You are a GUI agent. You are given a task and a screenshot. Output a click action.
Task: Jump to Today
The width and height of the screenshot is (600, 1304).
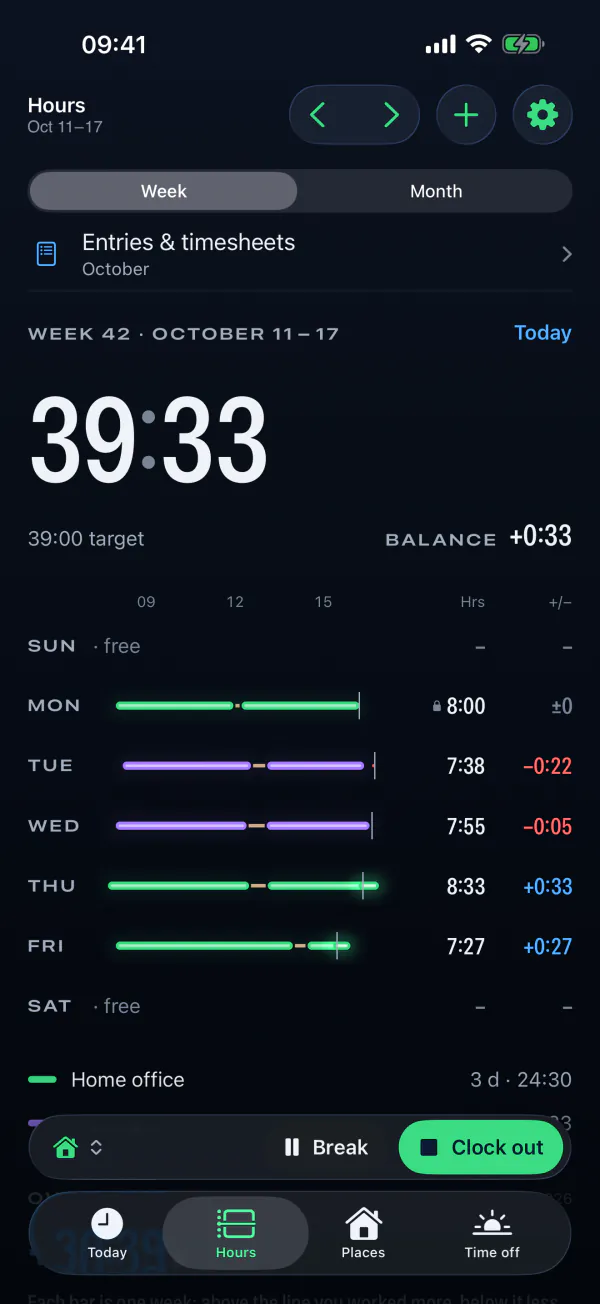[x=543, y=333]
